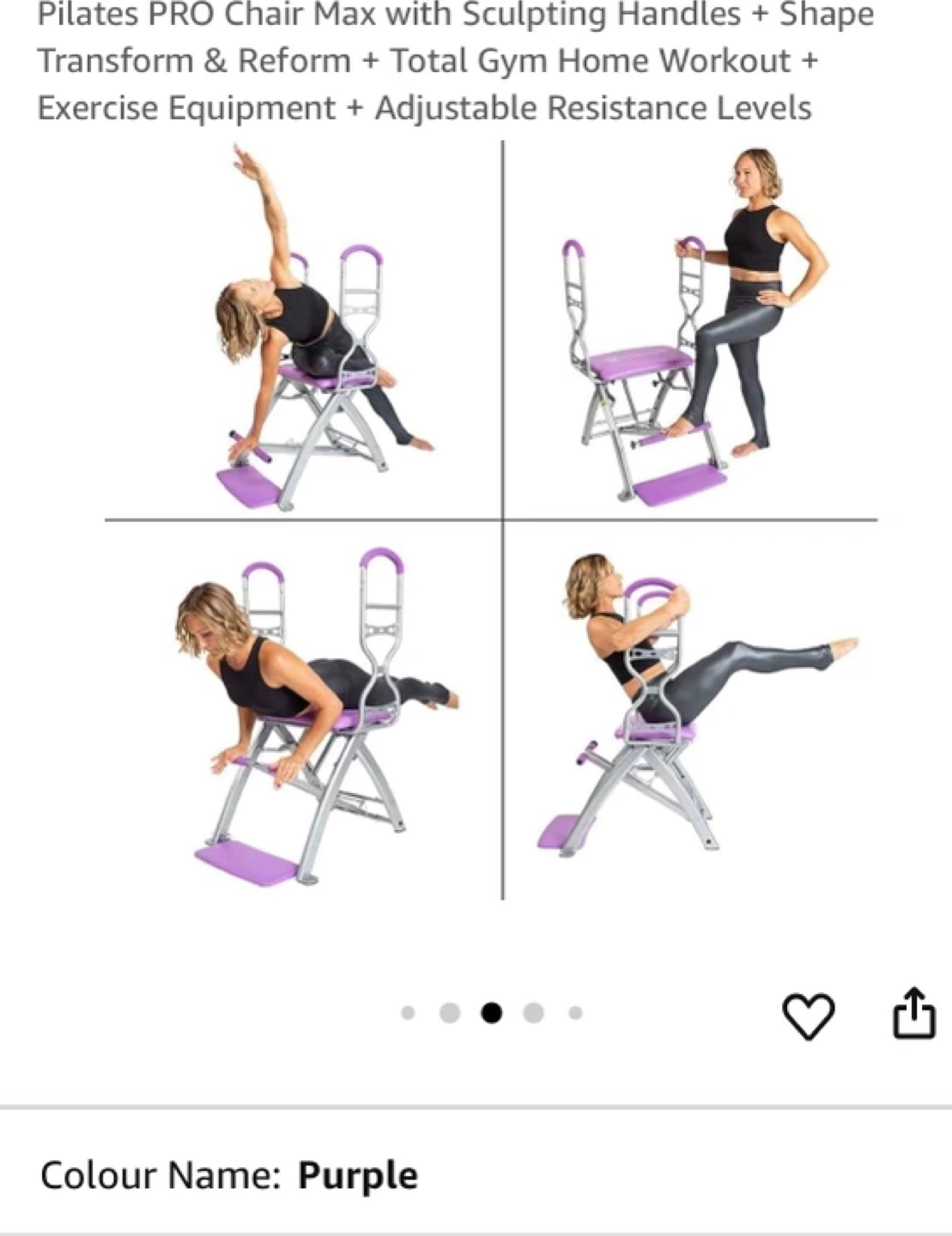This screenshot has height=1236, width=952.
Task: Add product to wish list with heart icon
Action: click(x=808, y=1015)
